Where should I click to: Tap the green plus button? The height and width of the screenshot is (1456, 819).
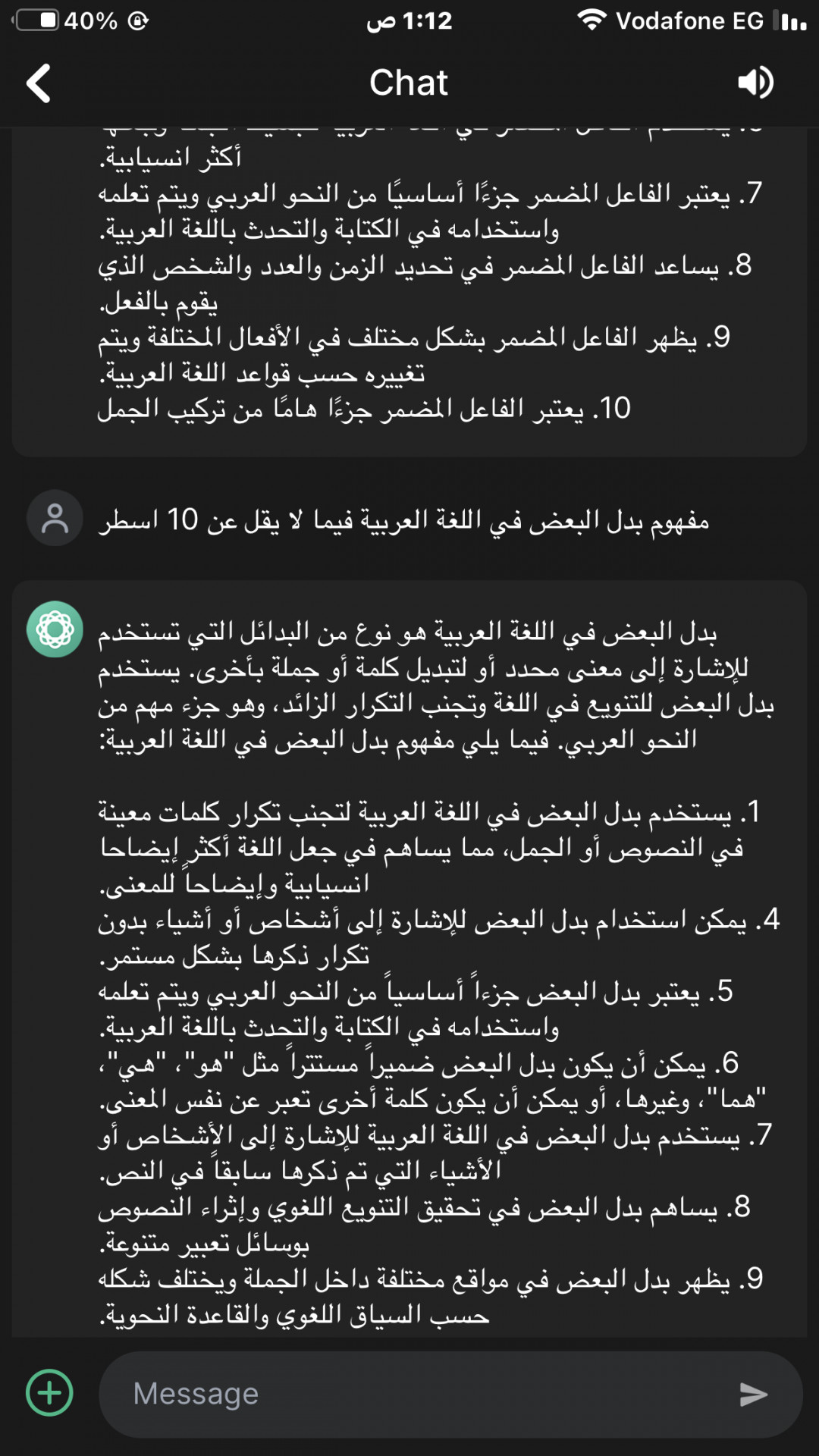50,1393
